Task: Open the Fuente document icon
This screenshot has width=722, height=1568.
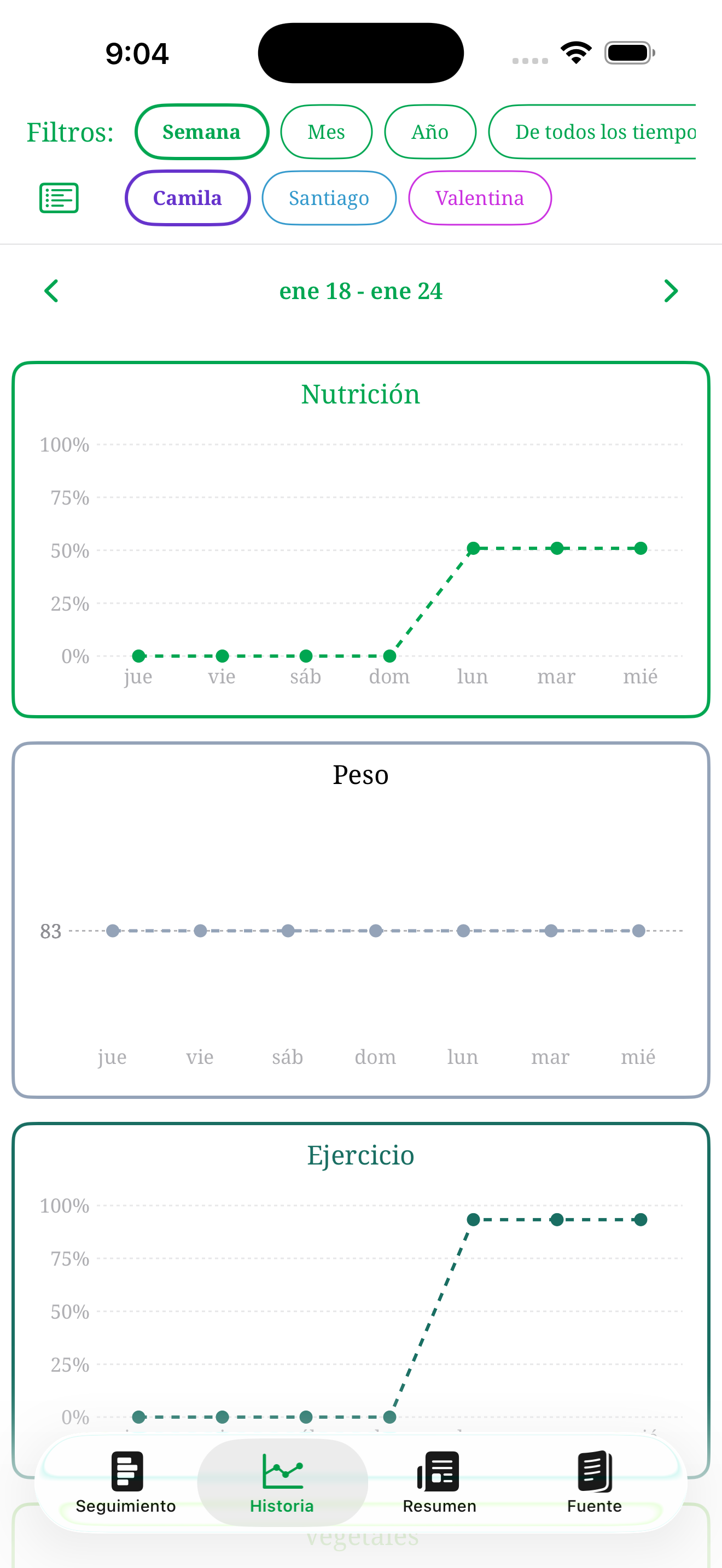Action: click(593, 1473)
